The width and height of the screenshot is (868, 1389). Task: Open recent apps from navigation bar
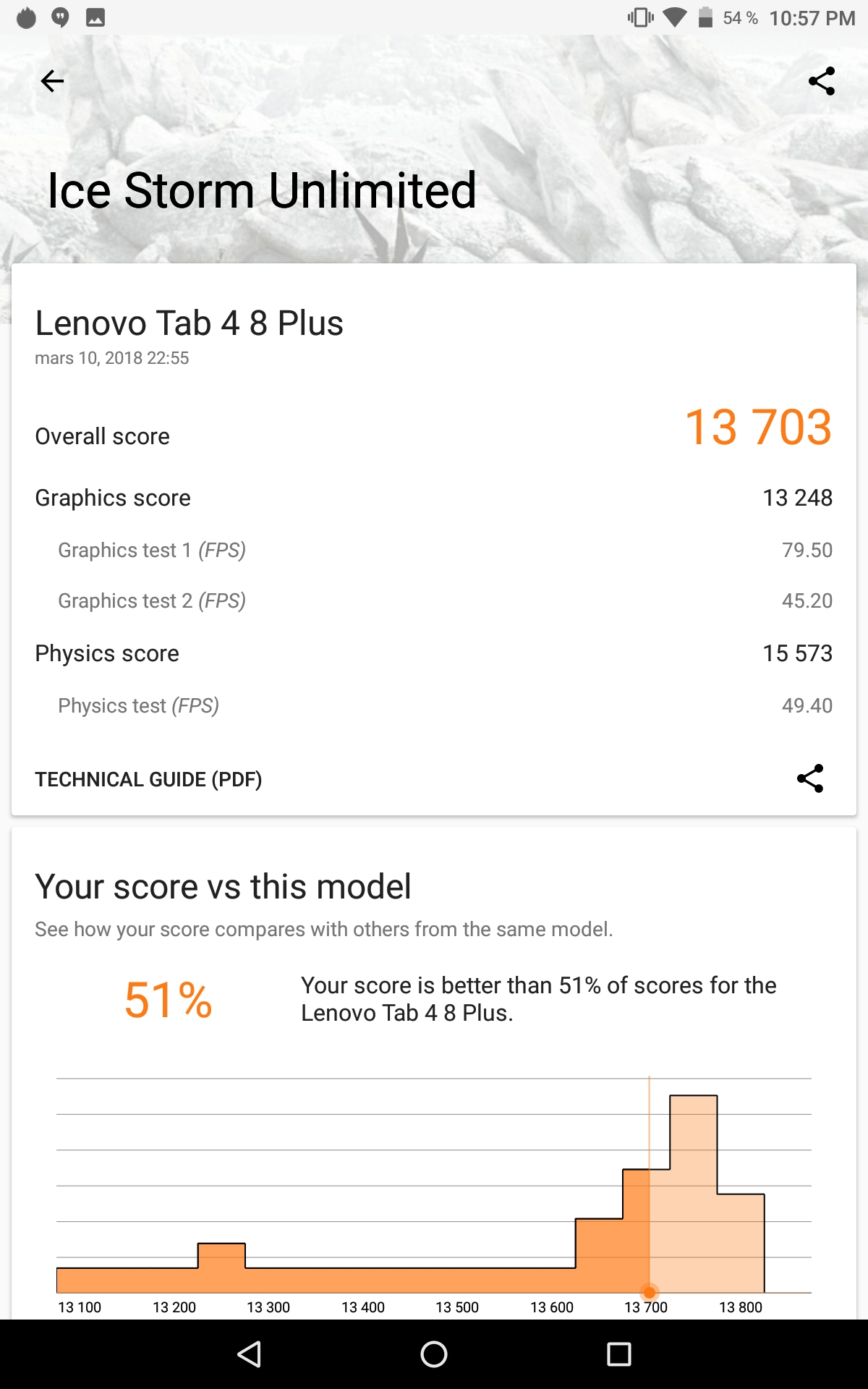(x=618, y=1354)
